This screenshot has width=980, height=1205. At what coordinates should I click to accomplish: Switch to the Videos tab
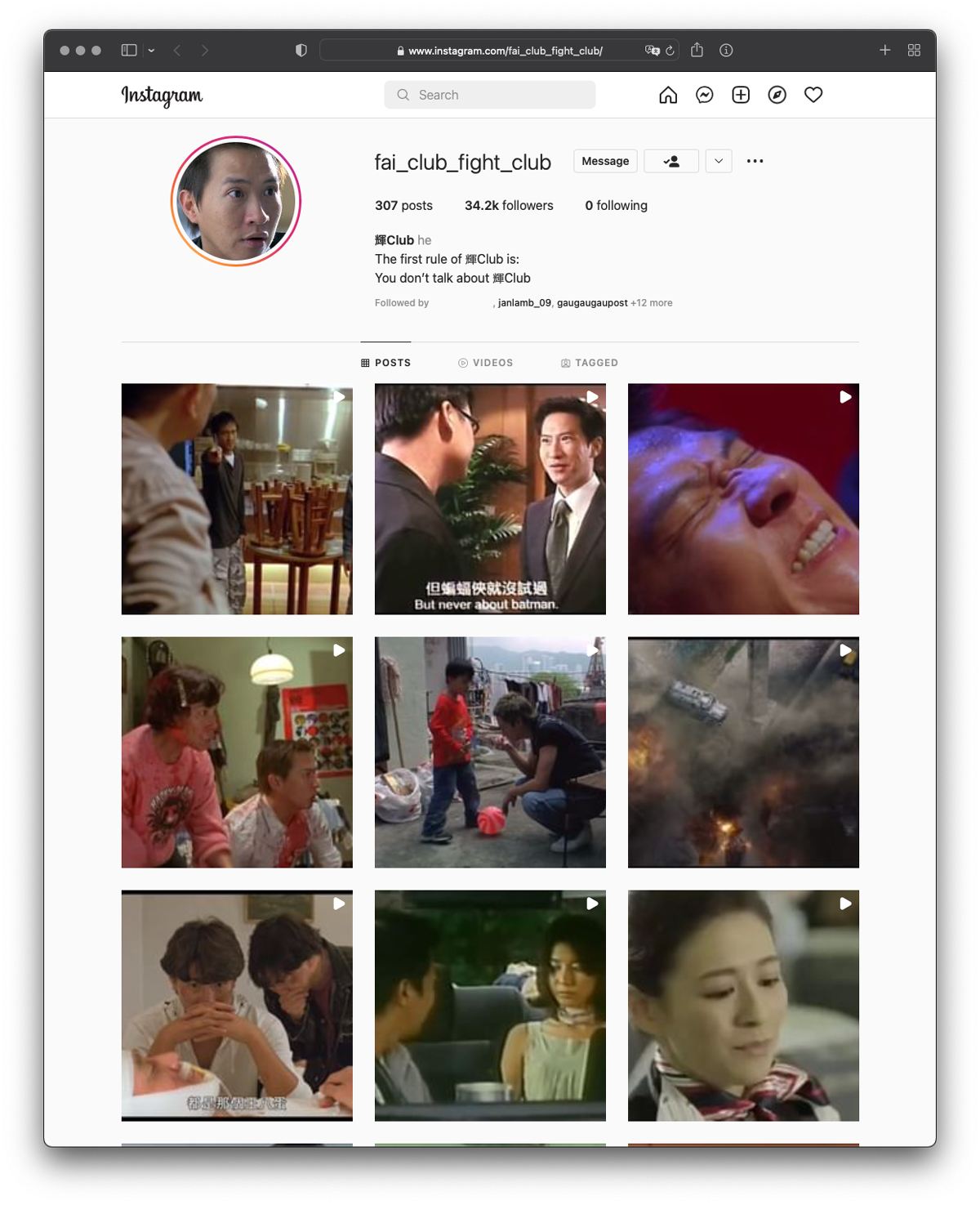[486, 363]
